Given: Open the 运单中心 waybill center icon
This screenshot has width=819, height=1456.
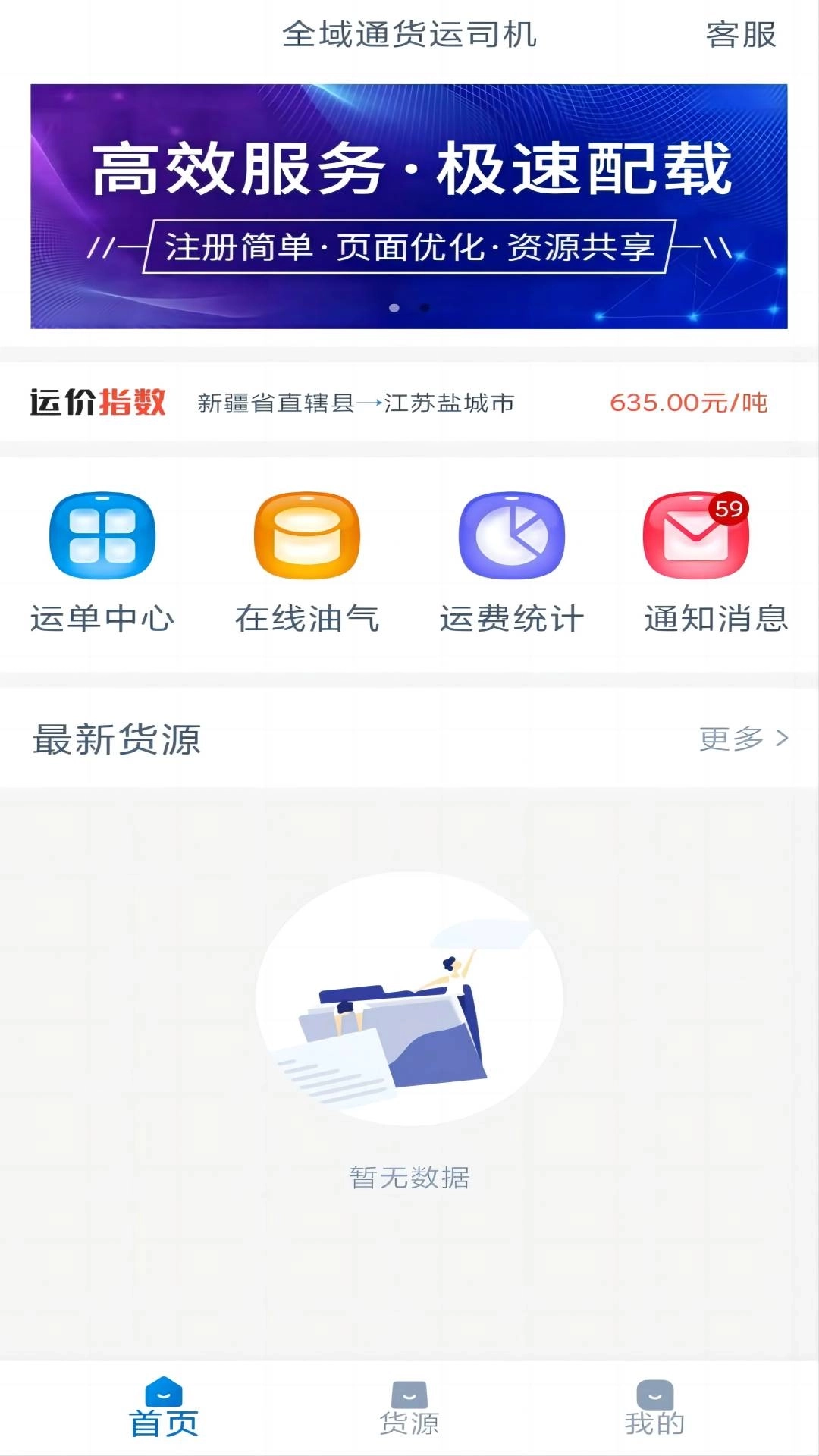Looking at the screenshot, I should point(102,535).
